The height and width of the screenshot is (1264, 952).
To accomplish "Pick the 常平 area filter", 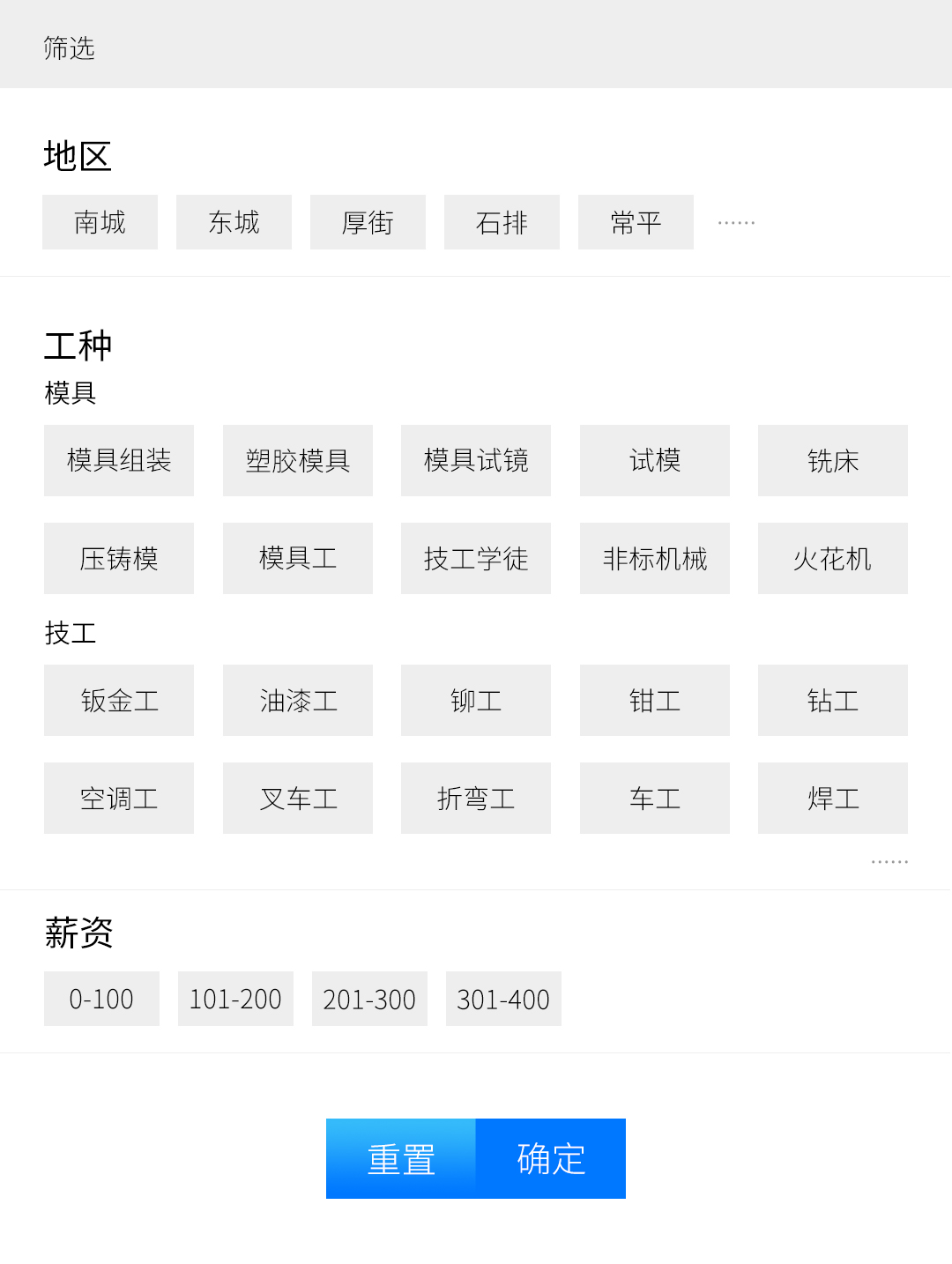I will click(x=636, y=222).
